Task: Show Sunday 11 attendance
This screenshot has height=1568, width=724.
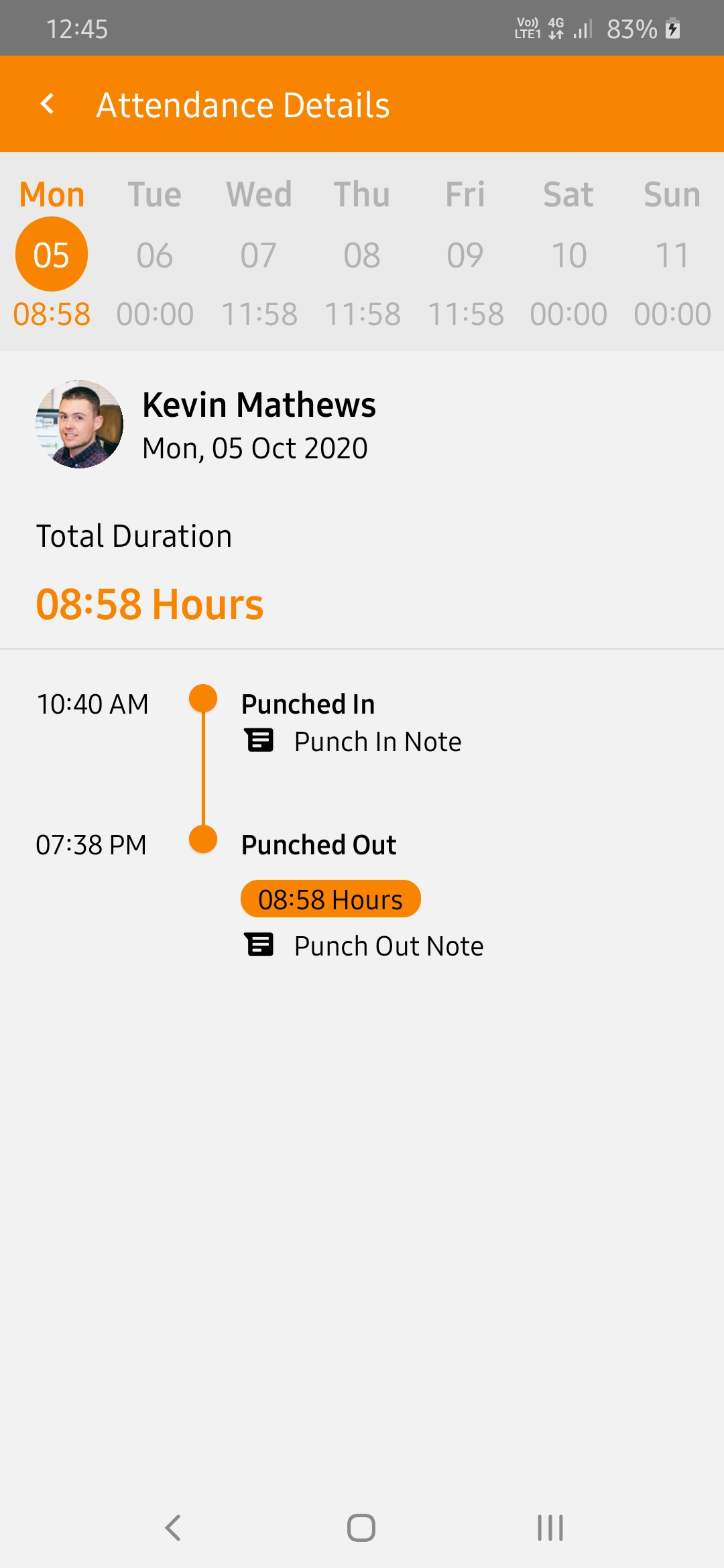Action: click(x=672, y=253)
